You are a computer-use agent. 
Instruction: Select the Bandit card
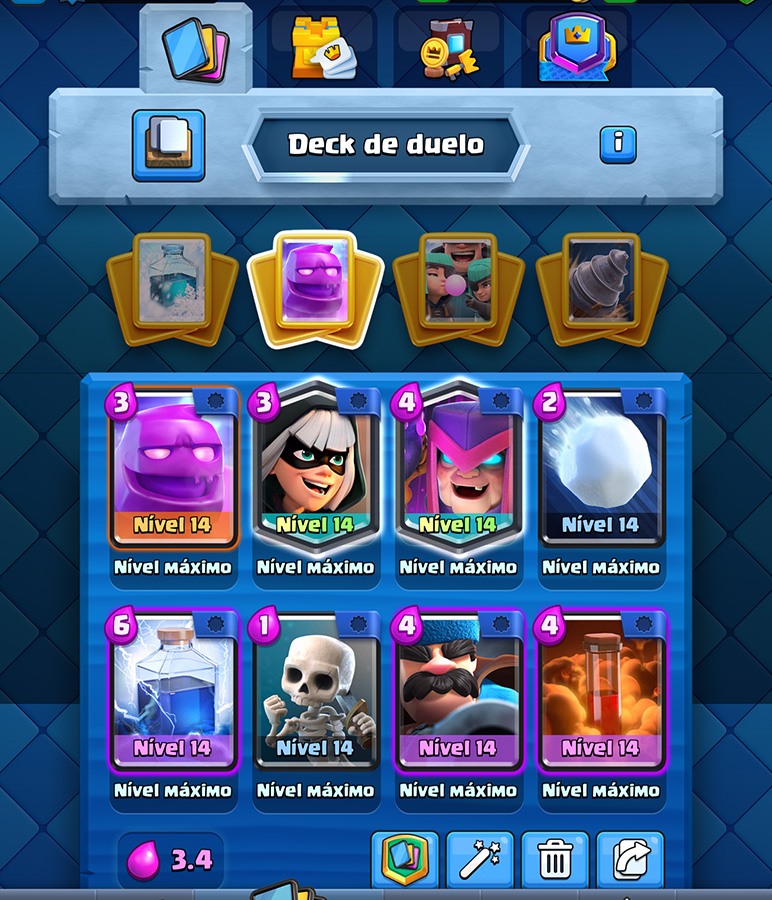pyautogui.click(x=315, y=468)
